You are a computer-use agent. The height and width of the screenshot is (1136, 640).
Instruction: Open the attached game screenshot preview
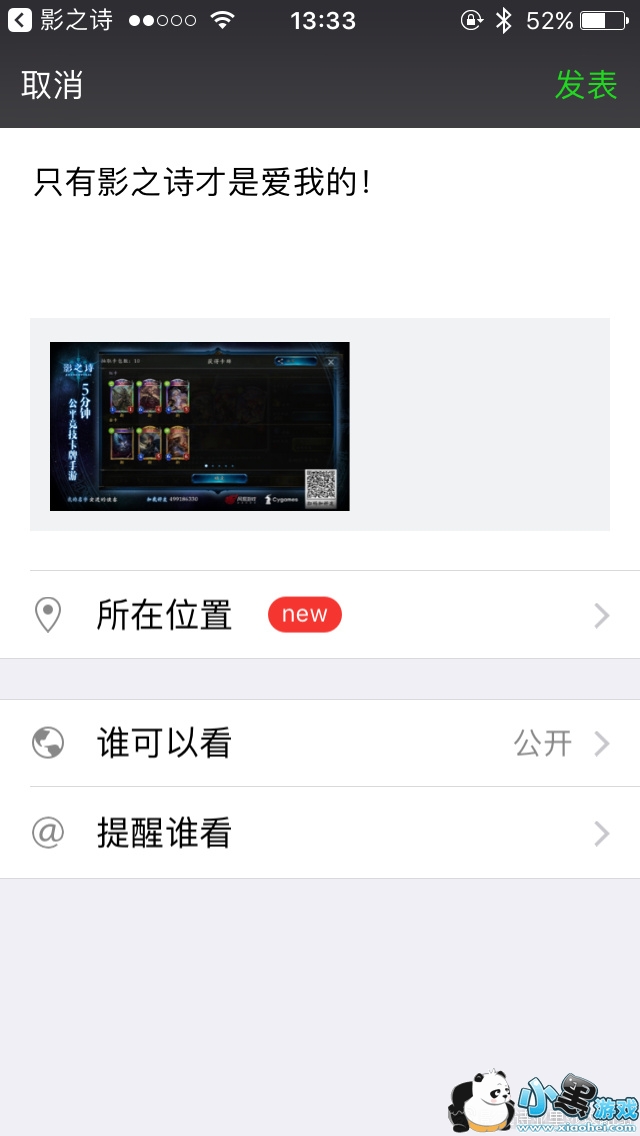[x=200, y=426]
